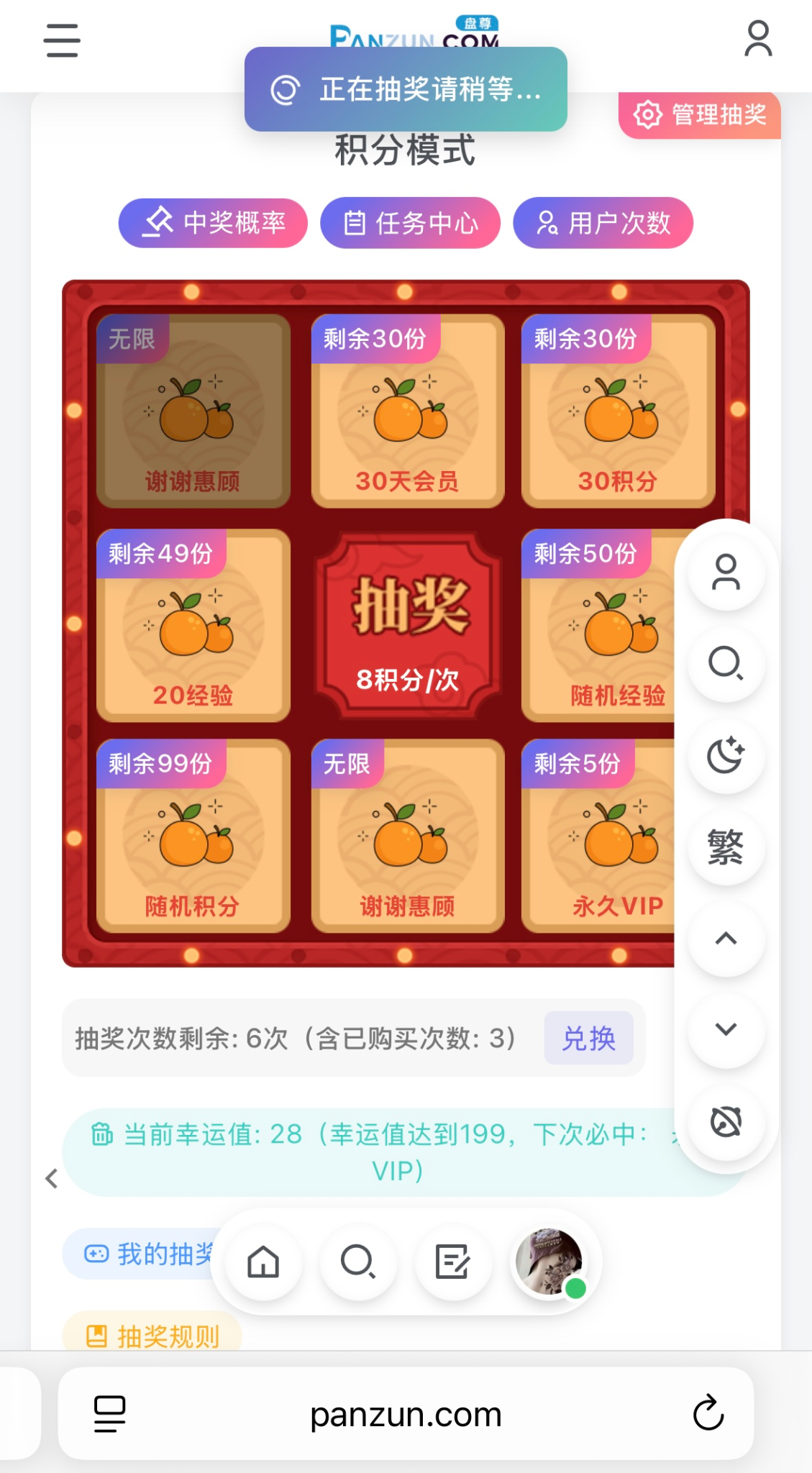This screenshot has width=812, height=1473.
Task: Switch to dark mode with moon icon
Action: (726, 755)
